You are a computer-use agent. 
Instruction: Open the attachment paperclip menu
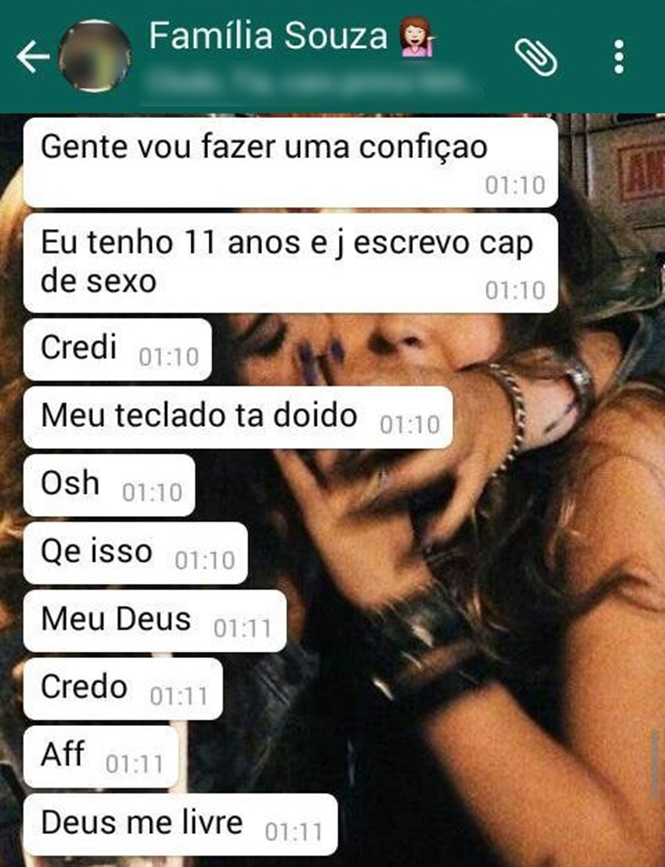[536, 57]
